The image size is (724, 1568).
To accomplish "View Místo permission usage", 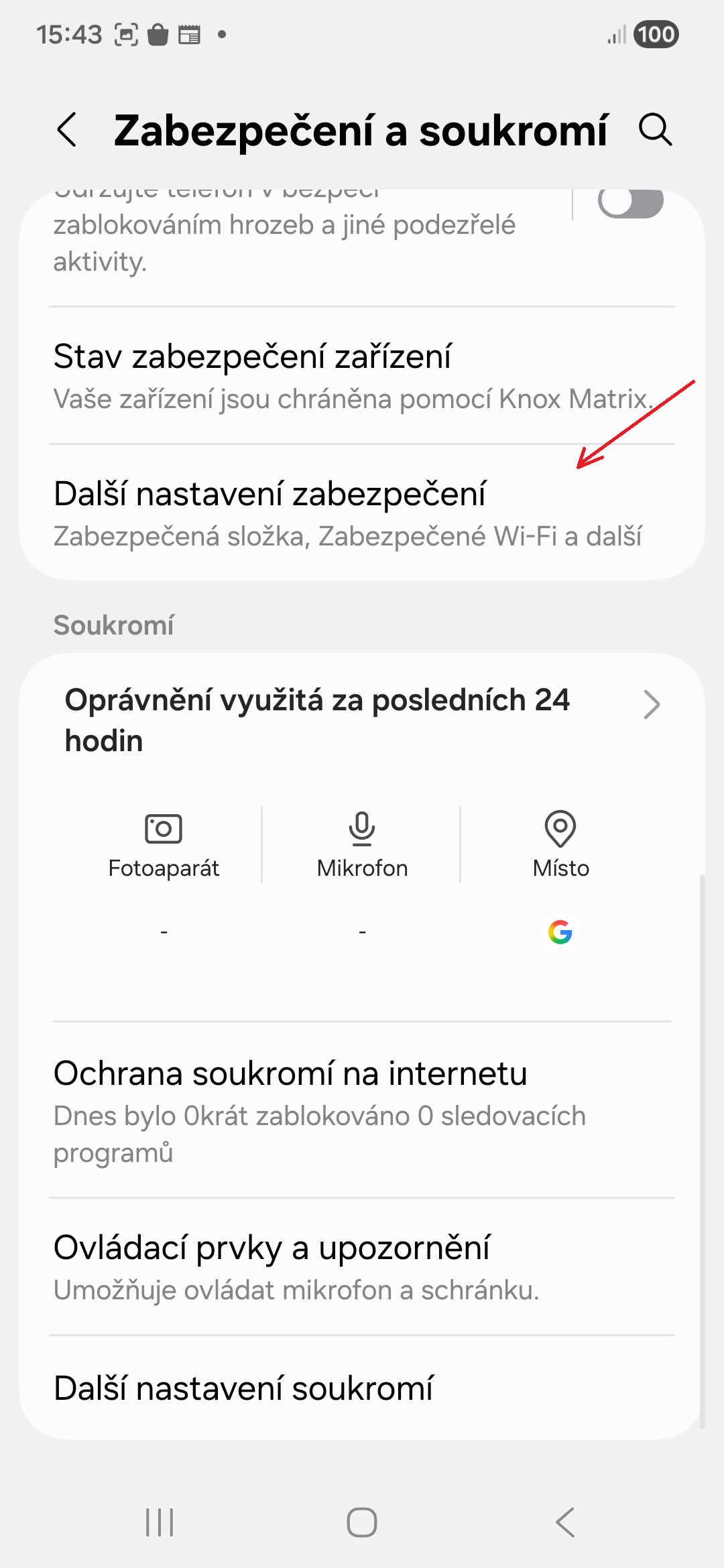I will click(x=560, y=844).
